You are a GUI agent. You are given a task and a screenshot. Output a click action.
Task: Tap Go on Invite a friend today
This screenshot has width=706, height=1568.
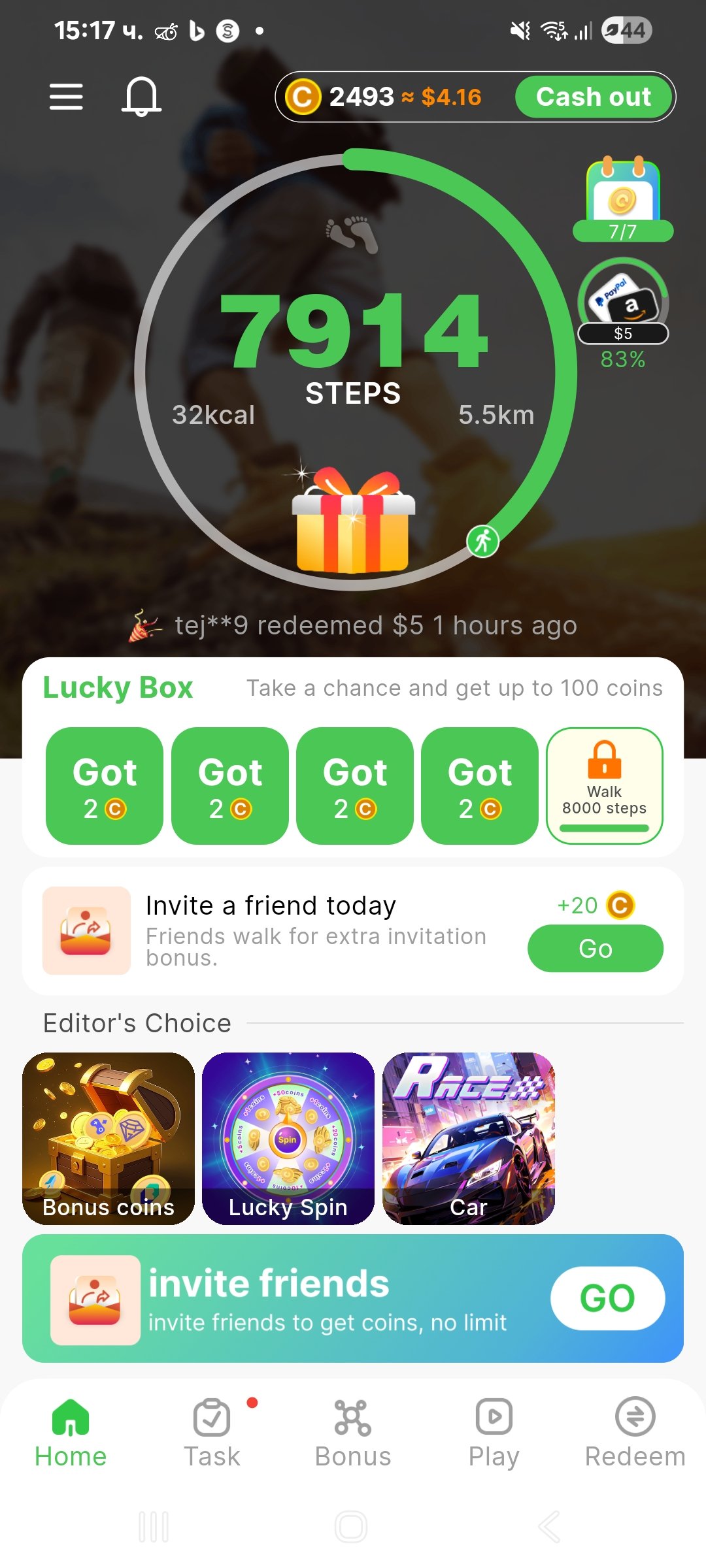(595, 949)
